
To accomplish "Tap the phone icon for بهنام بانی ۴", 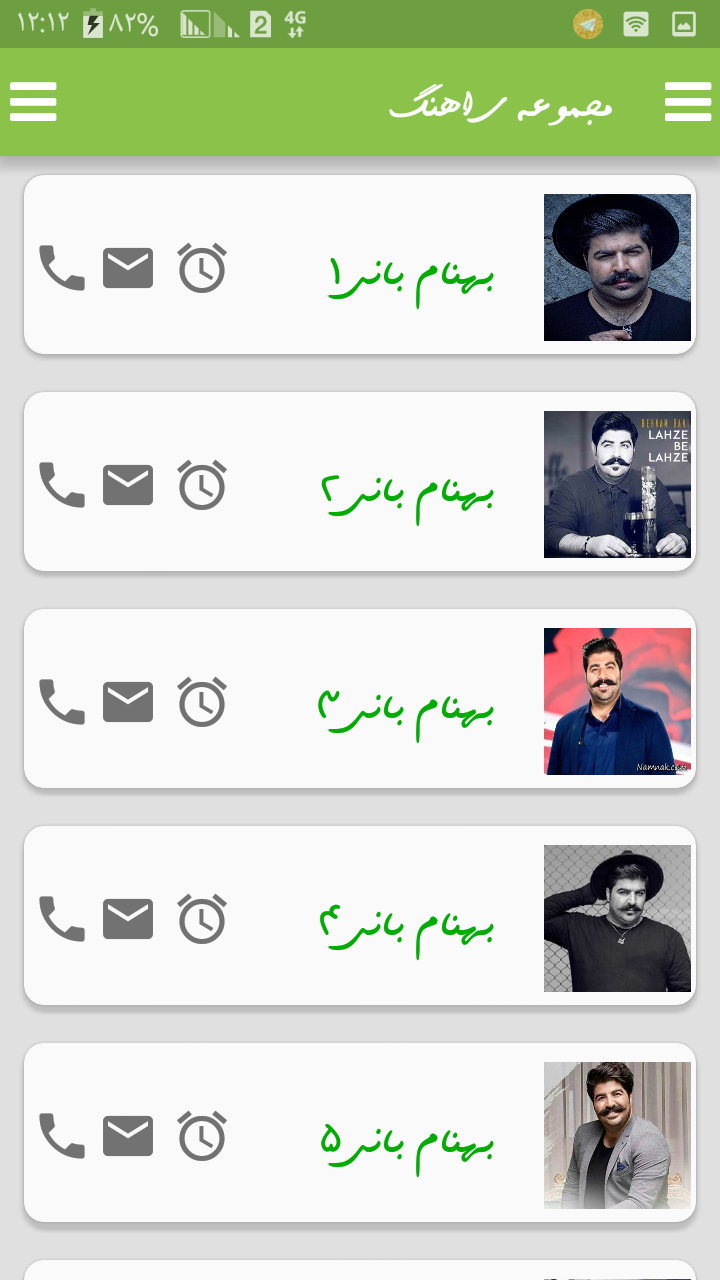I will coord(62,919).
